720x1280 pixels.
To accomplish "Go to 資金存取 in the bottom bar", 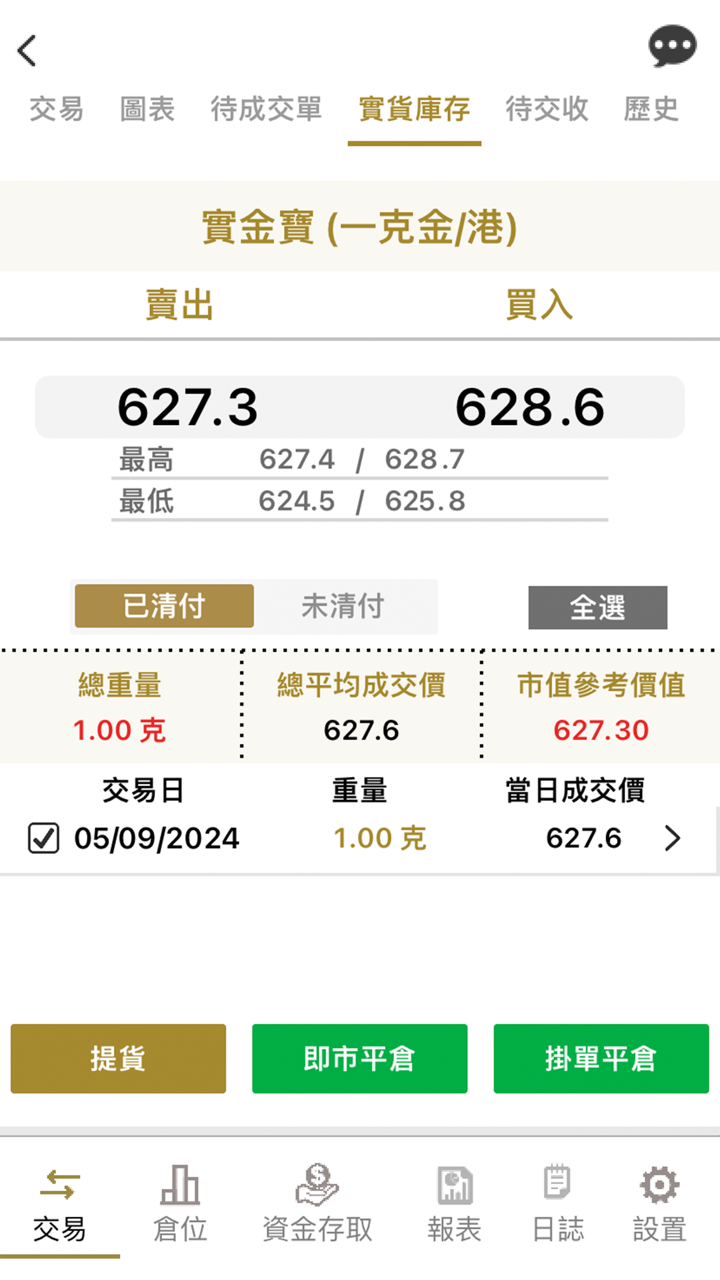I will tap(318, 1203).
